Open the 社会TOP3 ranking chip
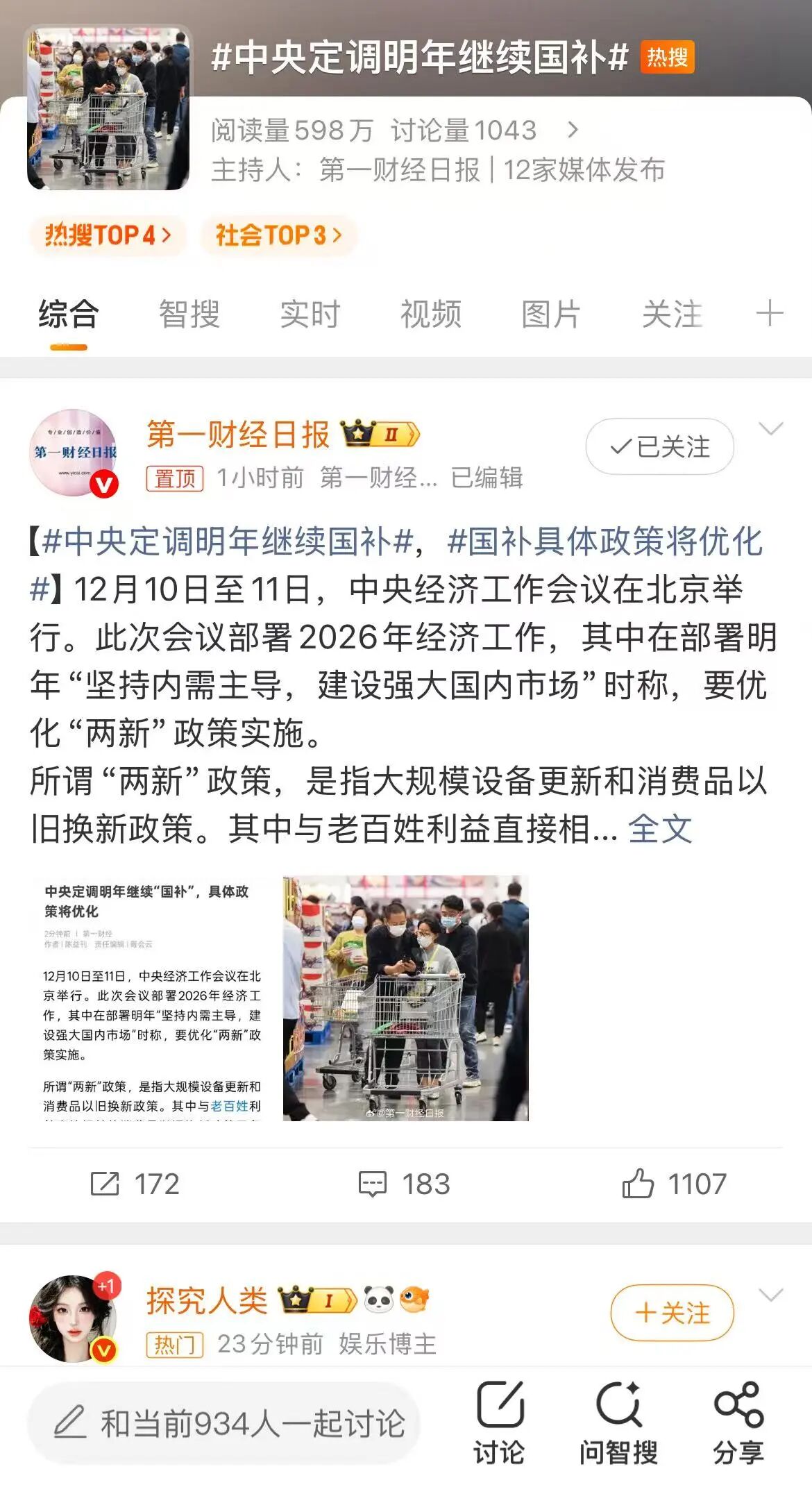Screen dimensions: 812x1503 click(x=278, y=235)
